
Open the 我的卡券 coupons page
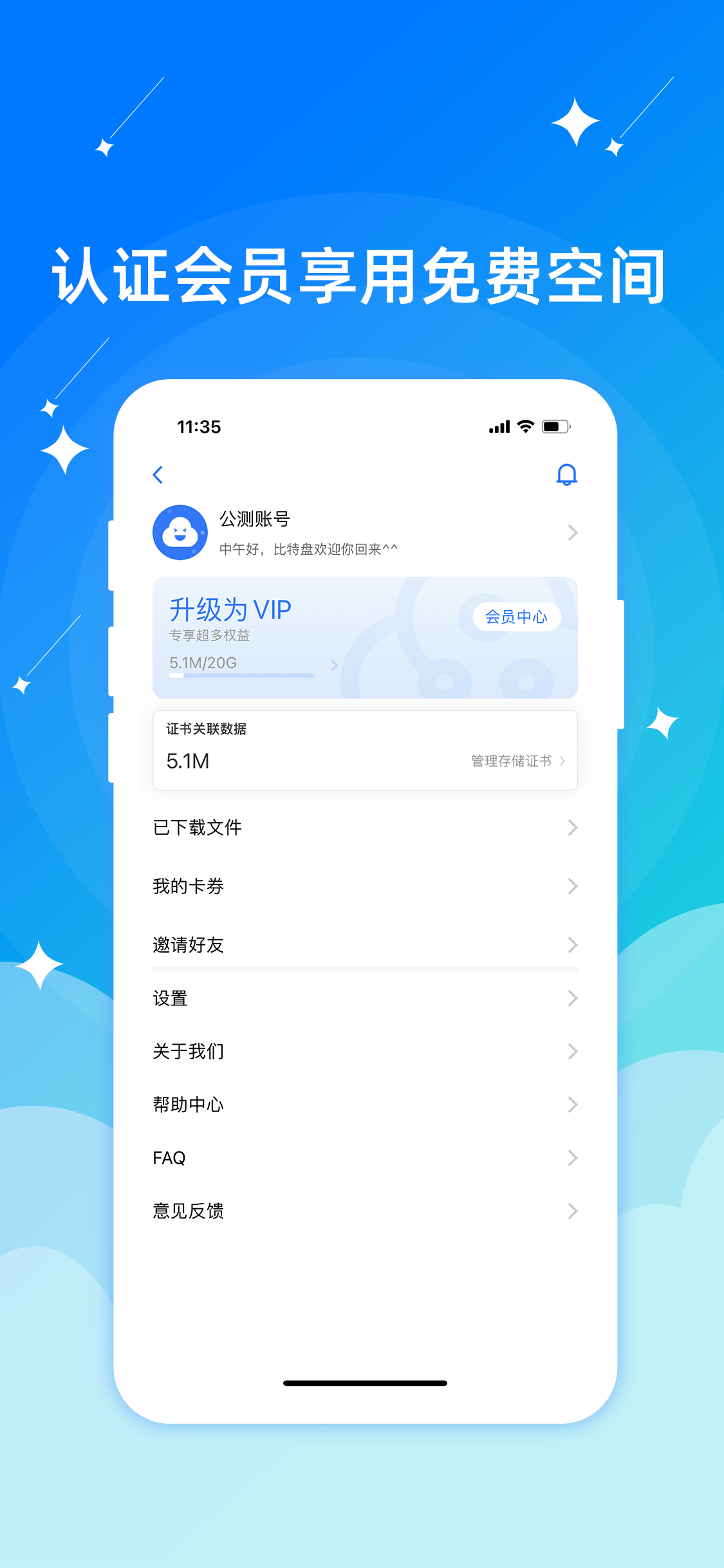(x=189, y=886)
